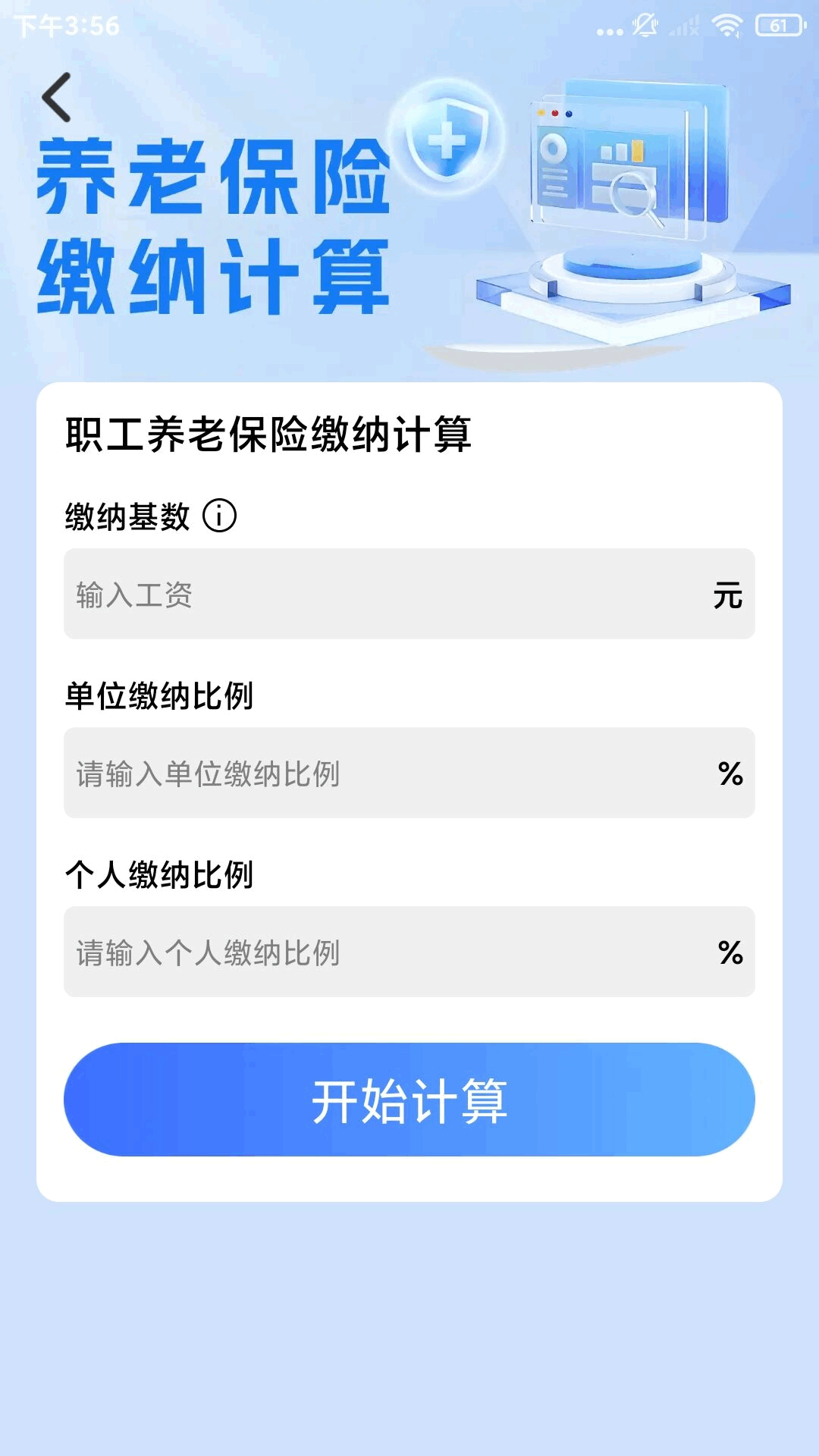Tap the % sign in 个人缴纳比例 field
The height and width of the screenshot is (1456, 819).
[x=730, y=951]
